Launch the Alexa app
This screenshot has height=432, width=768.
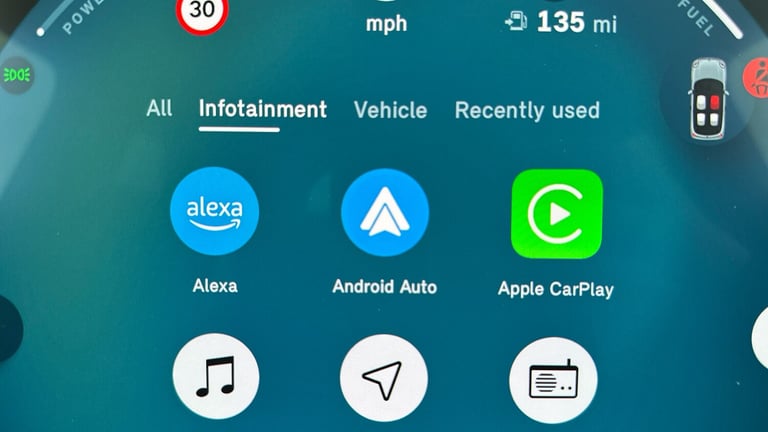coord(215,212)
